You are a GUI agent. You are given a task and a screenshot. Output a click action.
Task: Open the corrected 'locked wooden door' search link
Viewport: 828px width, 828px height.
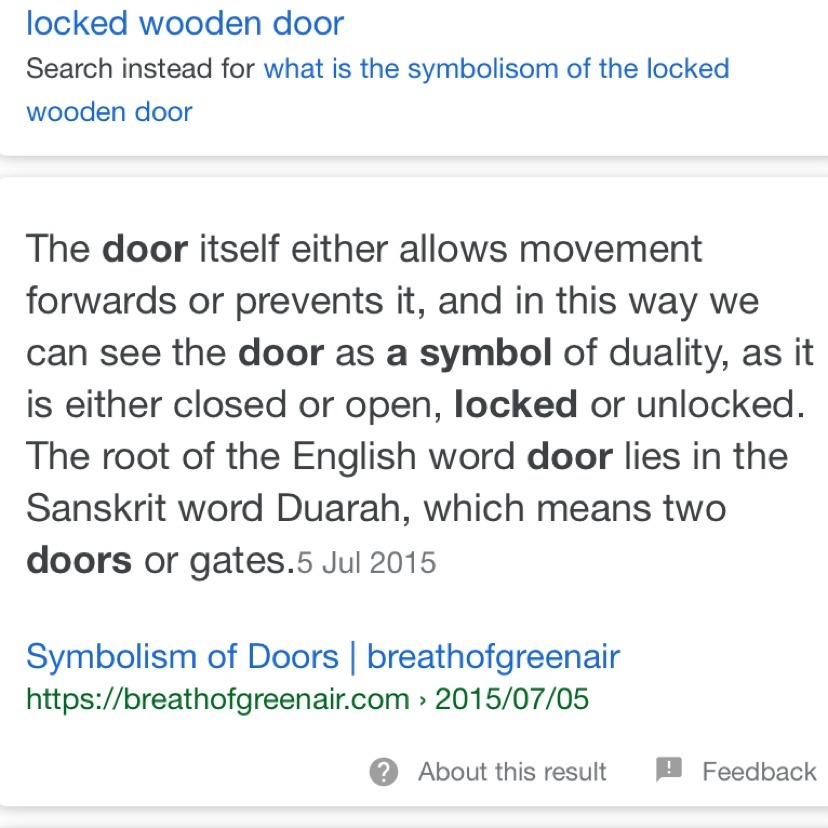[x=185, y=22]
